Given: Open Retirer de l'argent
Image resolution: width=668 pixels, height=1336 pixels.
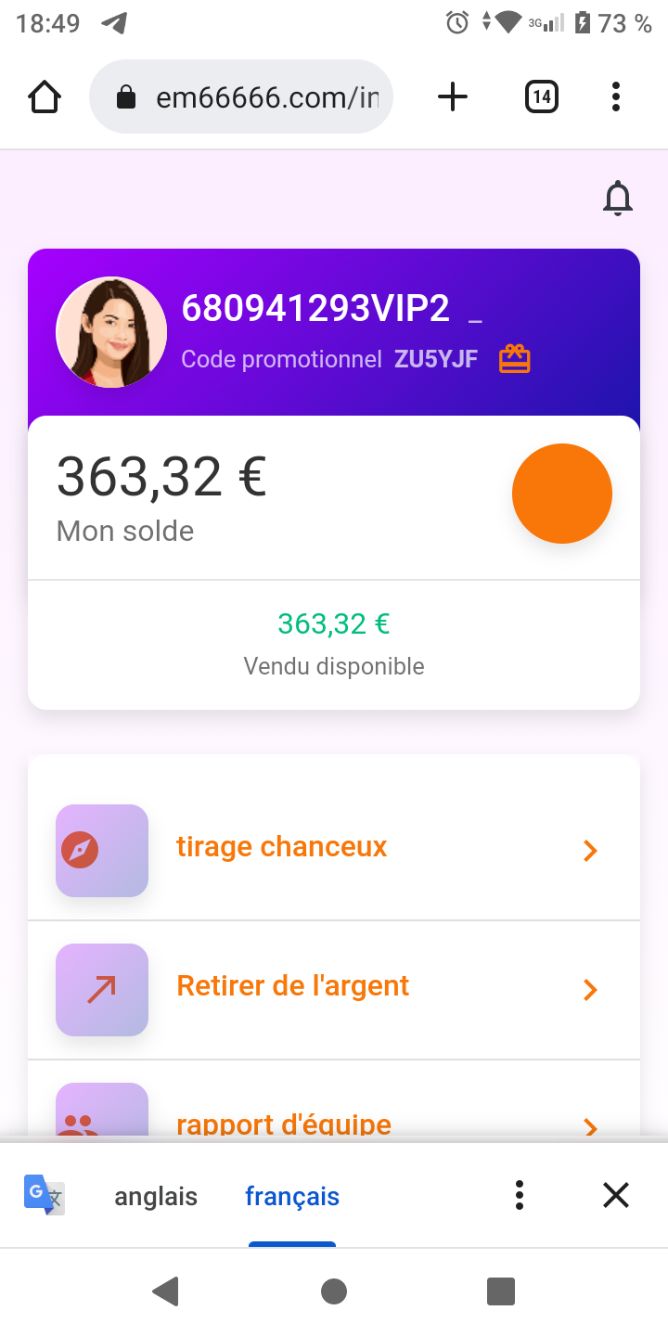Looking at the screenshot, I should (333, 988).
